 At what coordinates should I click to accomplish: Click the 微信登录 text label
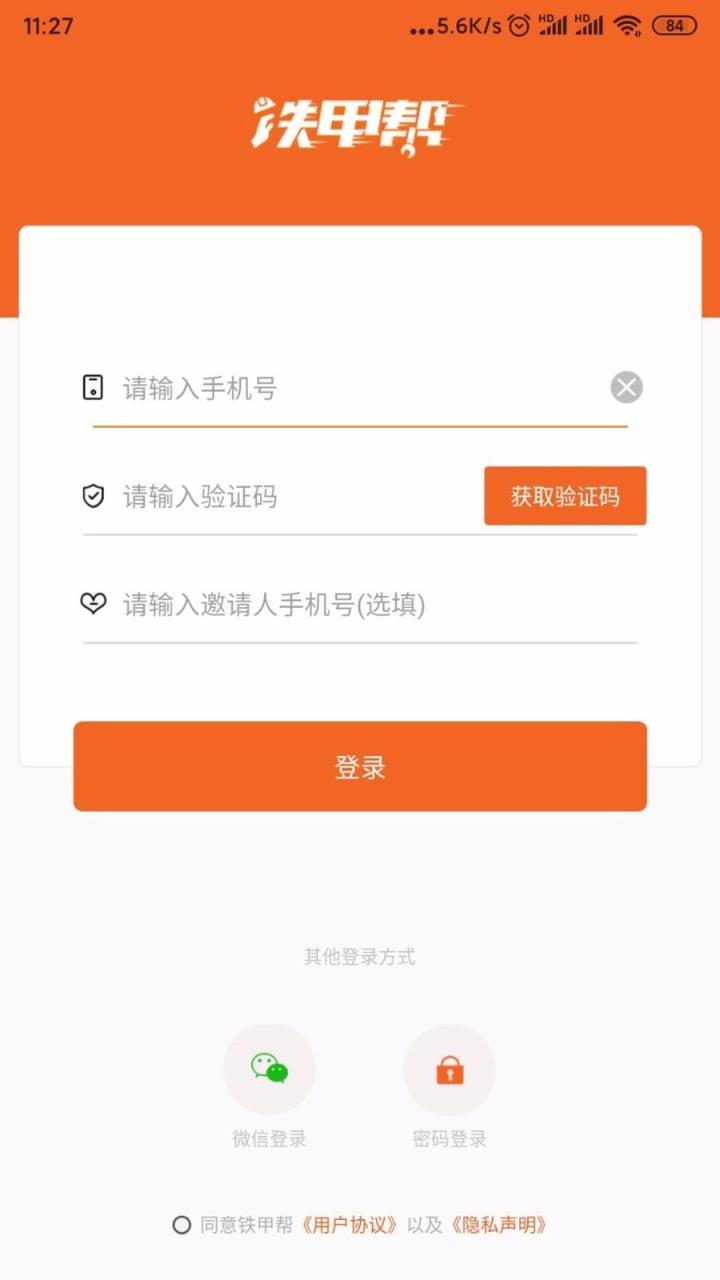tap(269, 1140)
